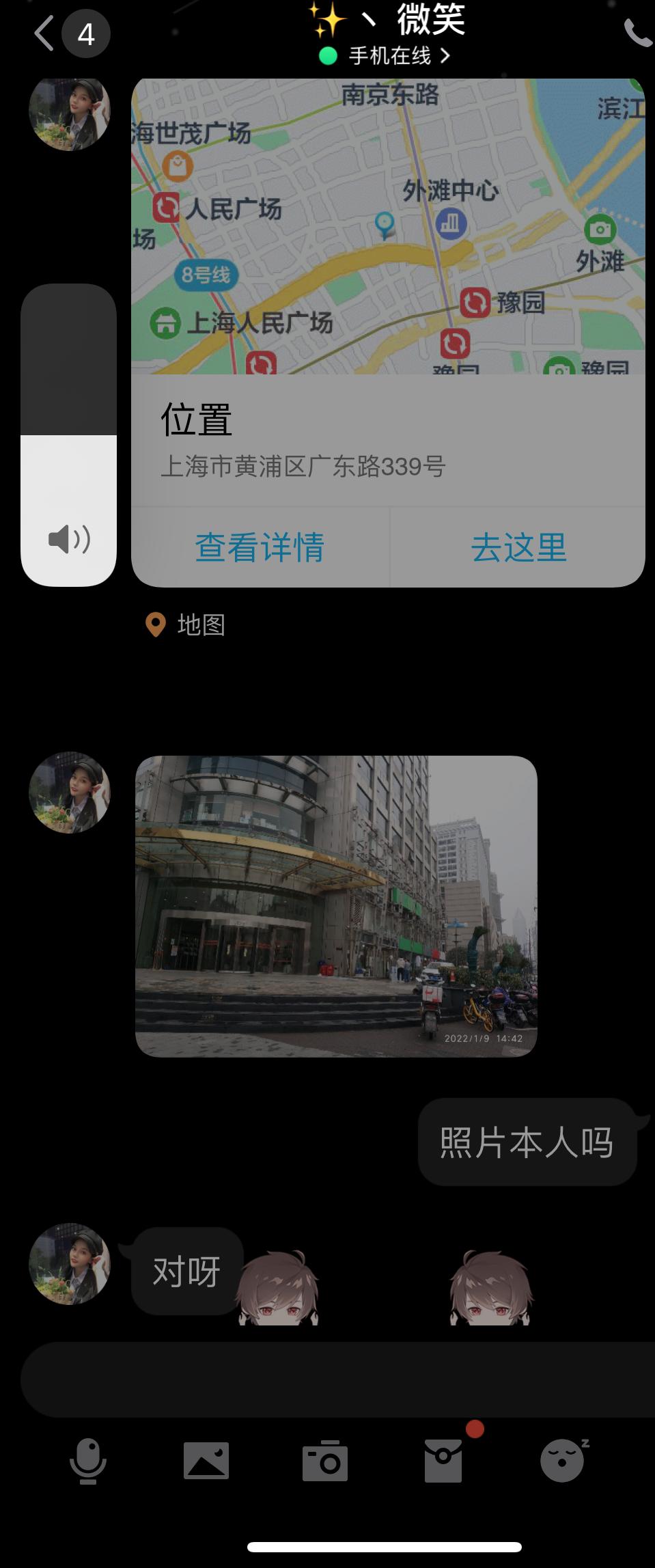Open the photo gallery picker
Viewport: 655px width, 1568px height.
click(x=206, y=1461)
